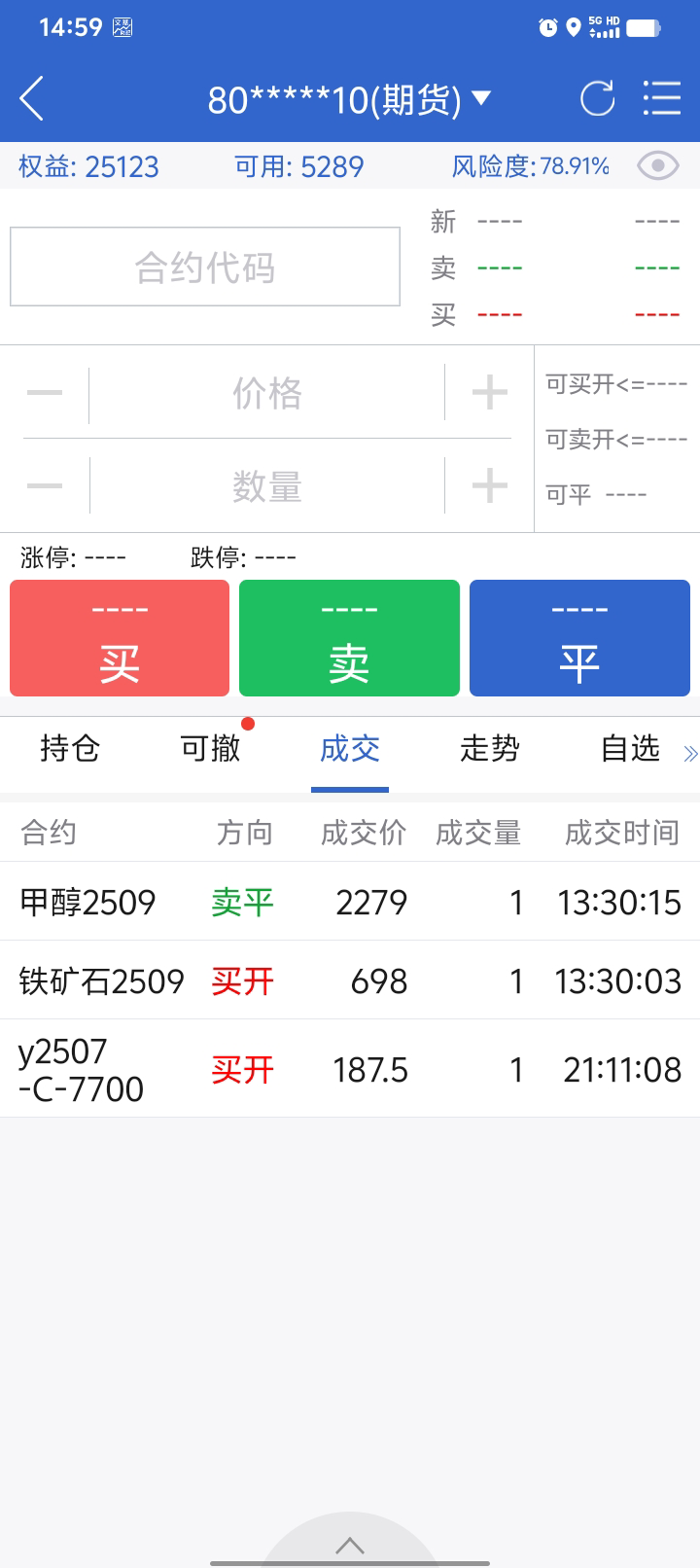Switch to the 走势 trend tab

490,748
